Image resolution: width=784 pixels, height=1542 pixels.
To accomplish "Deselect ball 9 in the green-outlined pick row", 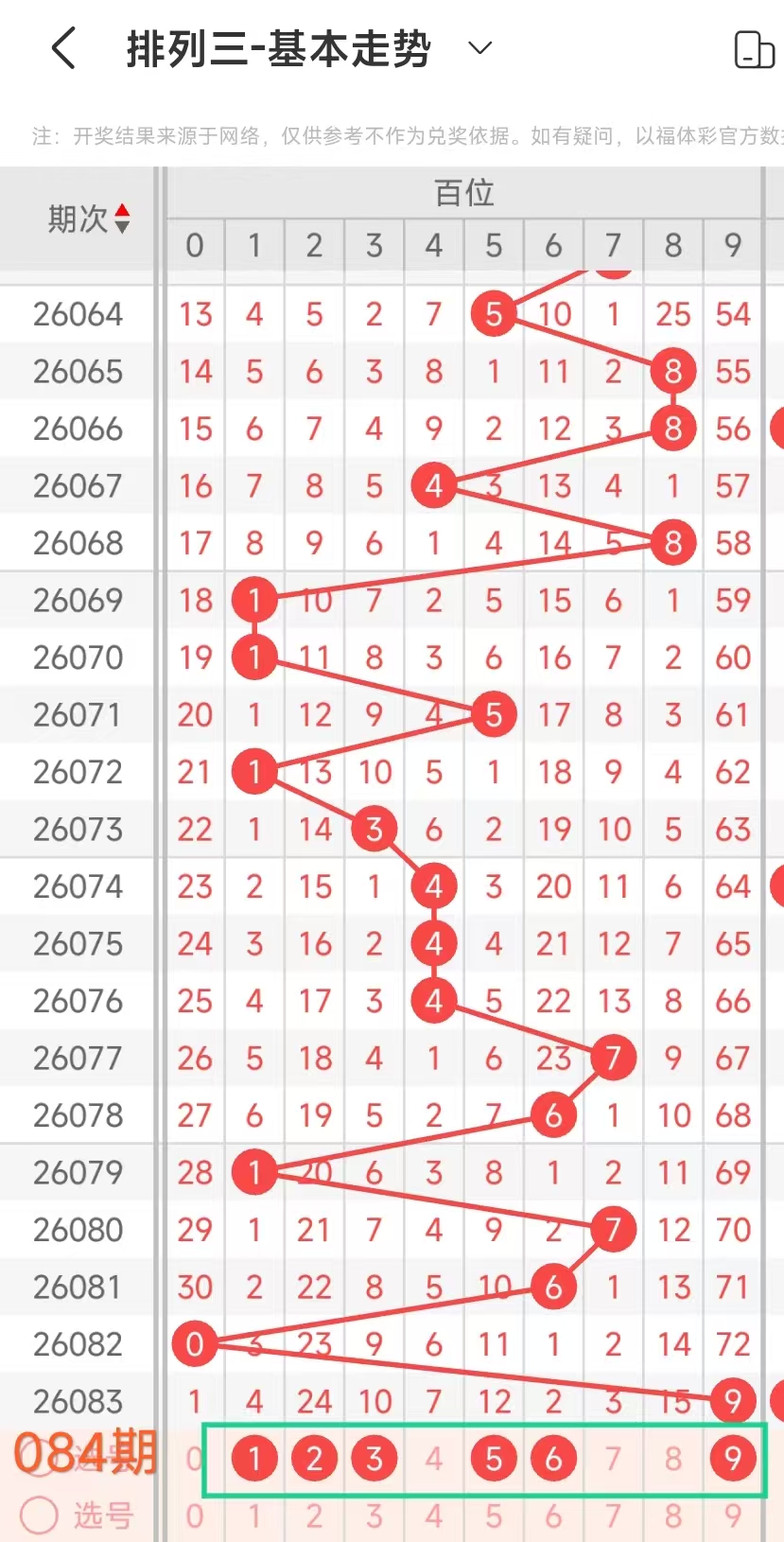I will tap(733, 1459).
